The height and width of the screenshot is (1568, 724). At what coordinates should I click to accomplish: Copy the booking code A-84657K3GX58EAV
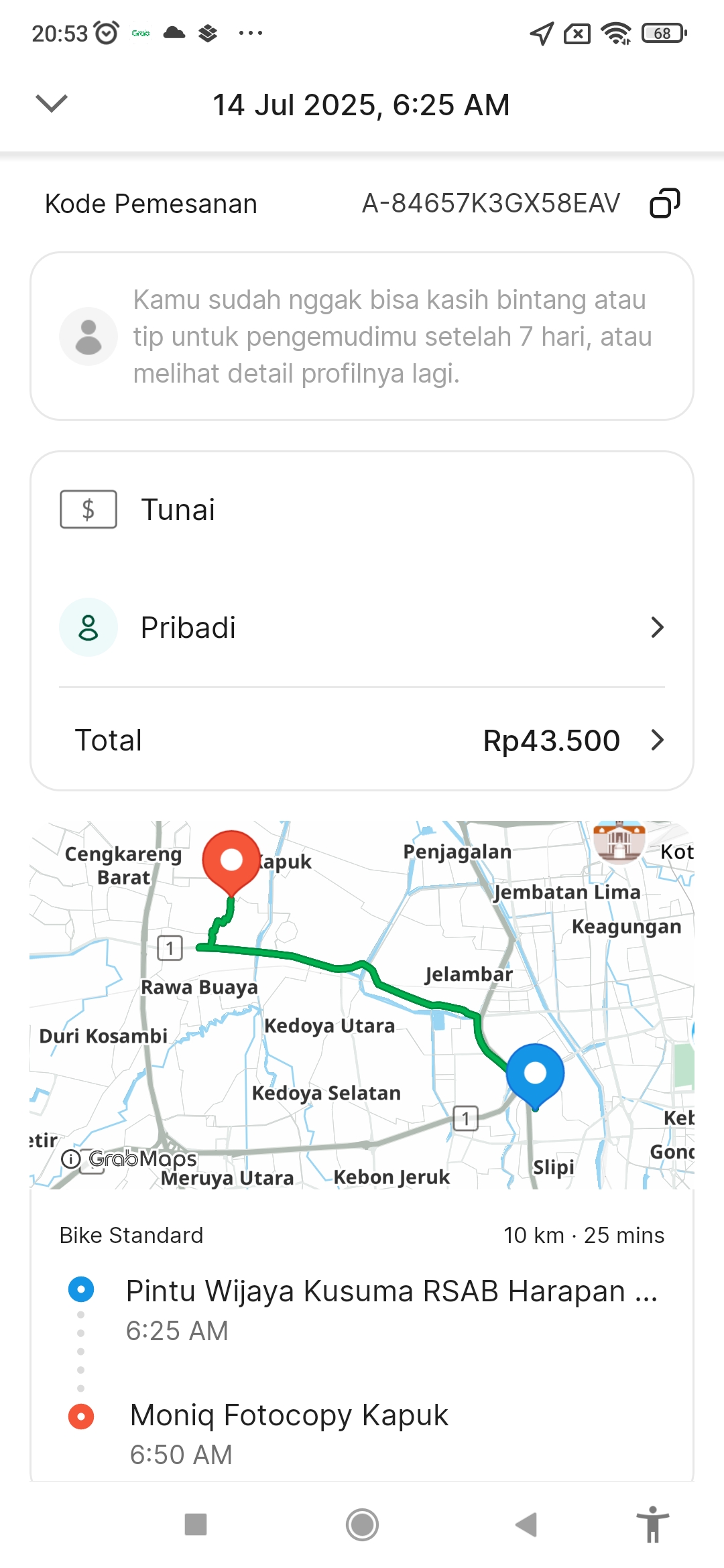pos(664,203)
